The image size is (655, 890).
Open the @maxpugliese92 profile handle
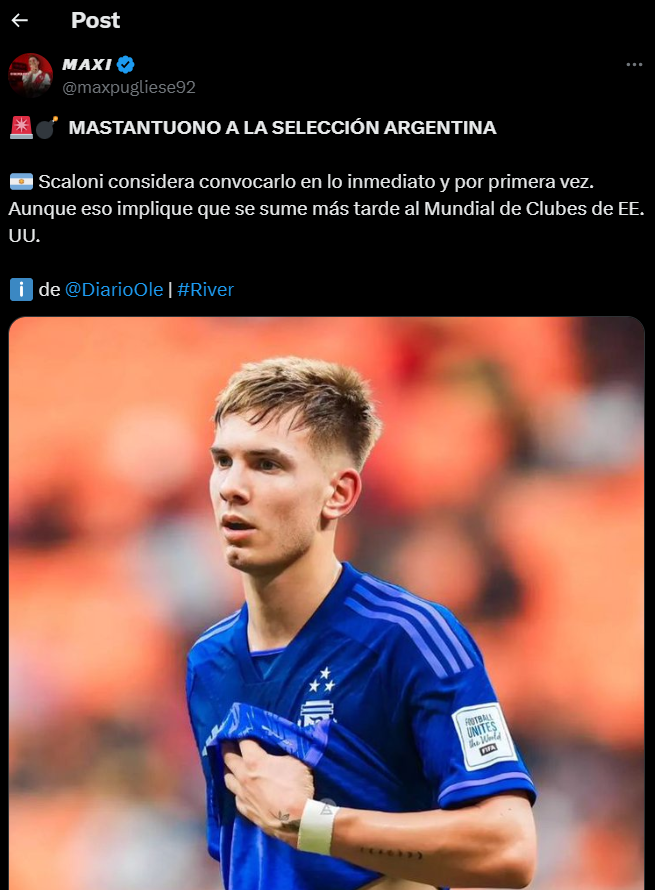[128, 87]
